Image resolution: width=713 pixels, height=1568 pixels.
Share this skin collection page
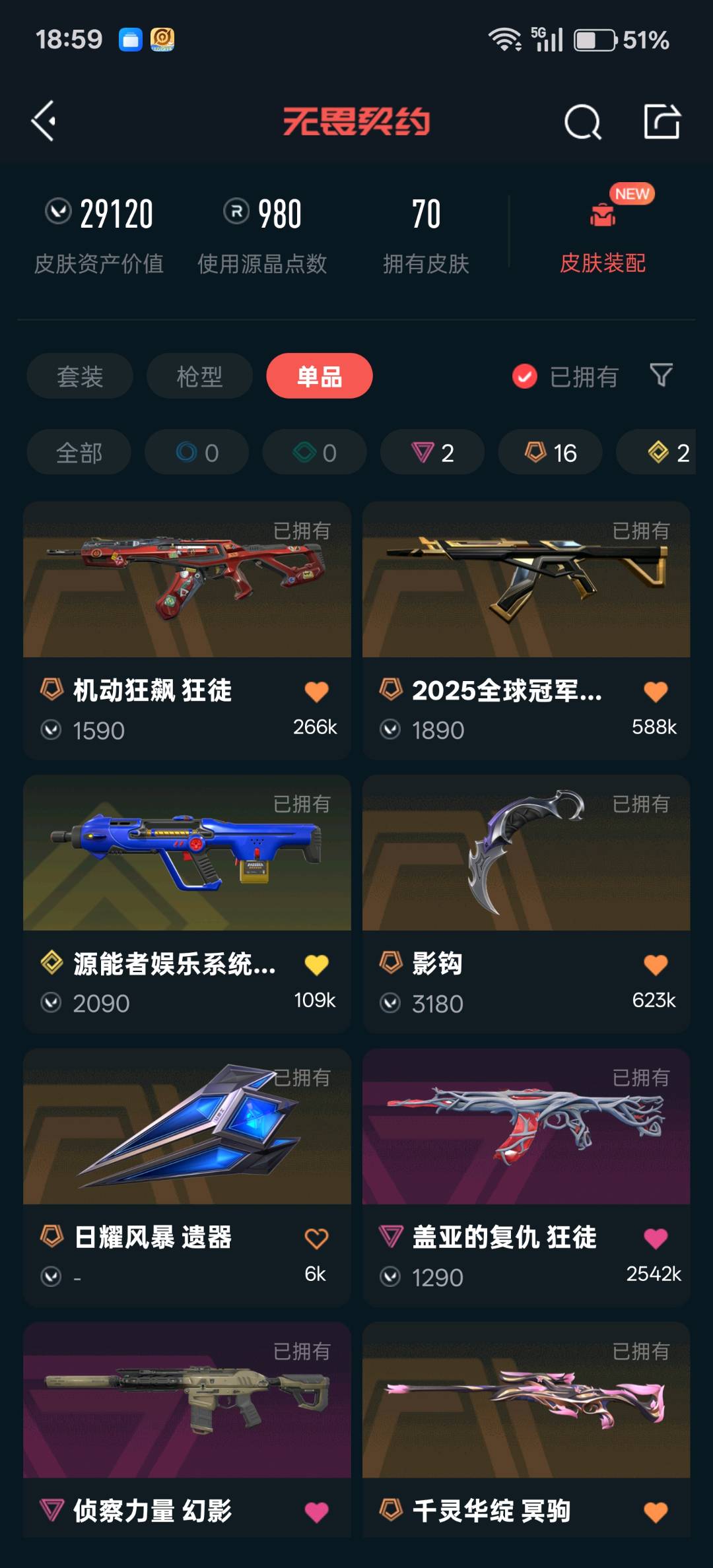(662, 121)
